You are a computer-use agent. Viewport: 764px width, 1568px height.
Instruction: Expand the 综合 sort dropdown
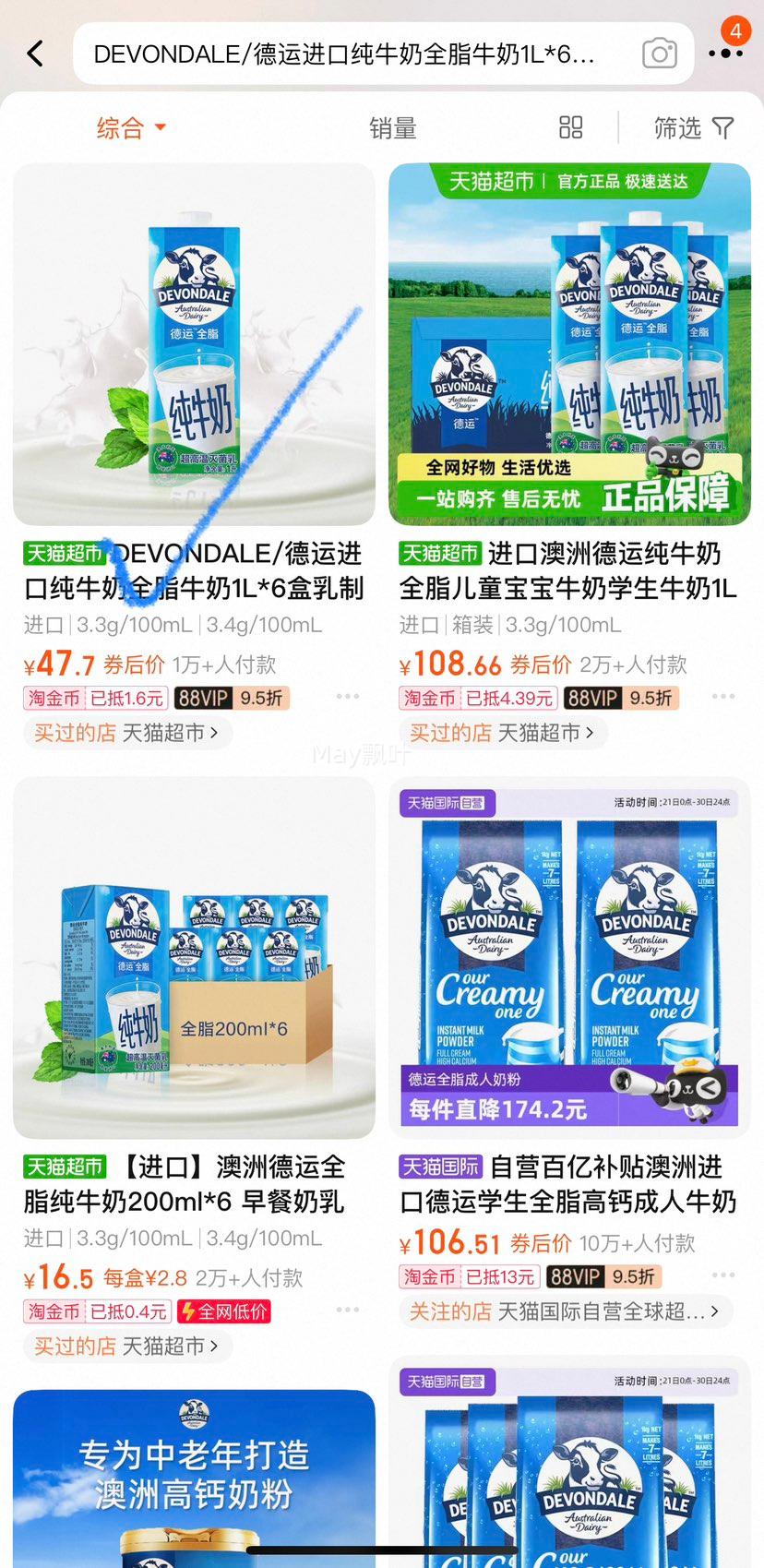[131, 127]
